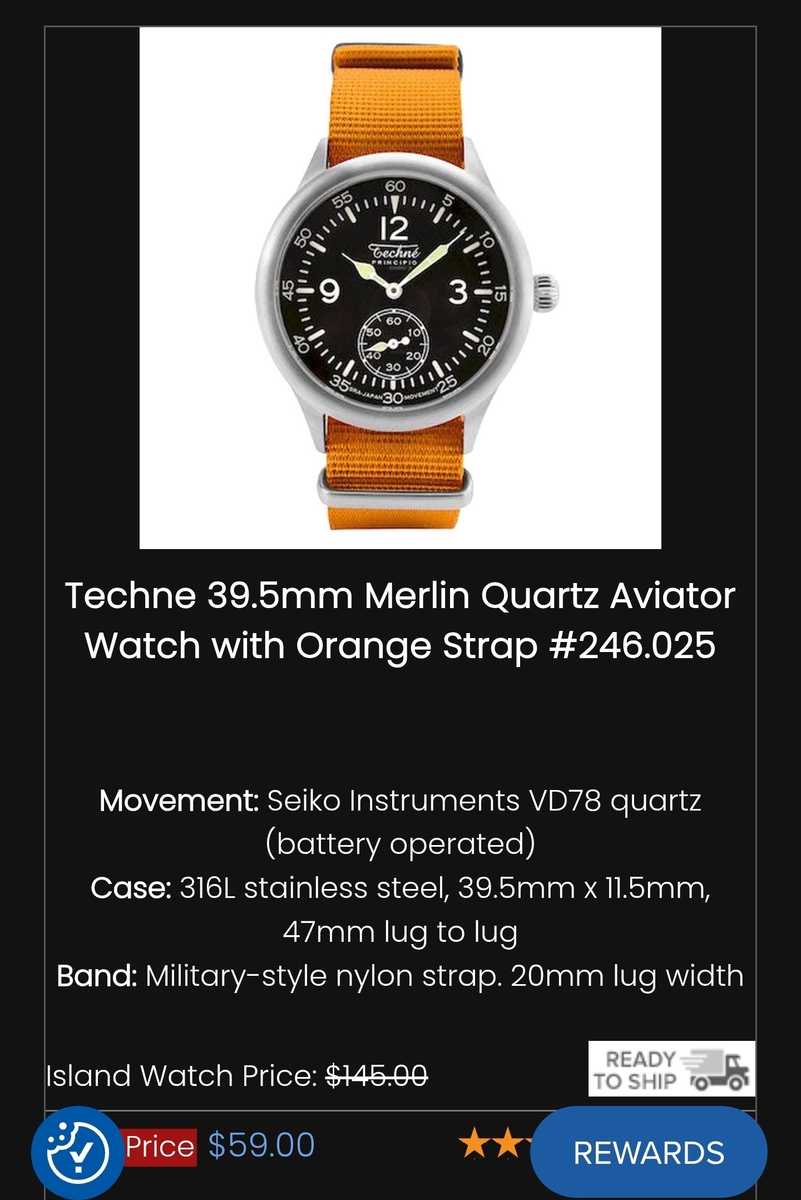Open the Techne Merlin Quartz Aviator Watch title
Viewport: 801px width, 1200px height.
[400, 620]
